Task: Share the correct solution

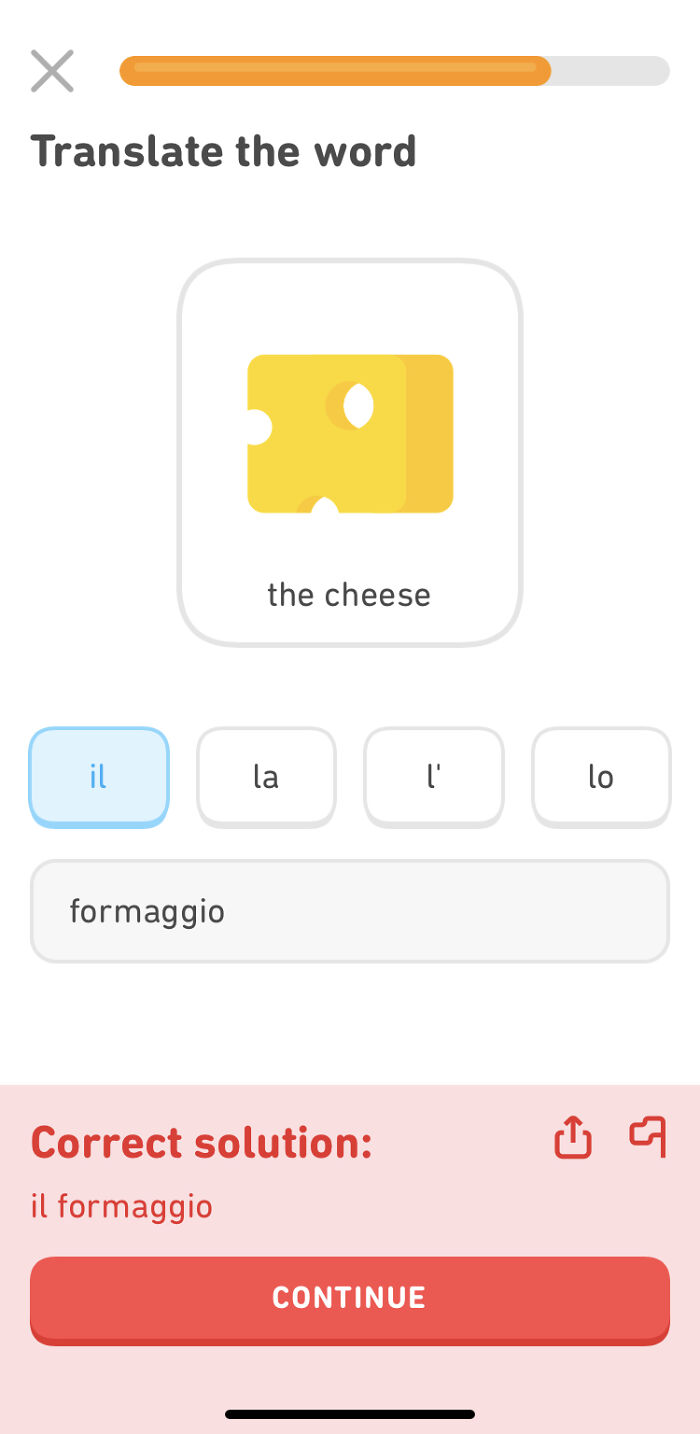Action: pyautogui.click(x=573, y=1138)
